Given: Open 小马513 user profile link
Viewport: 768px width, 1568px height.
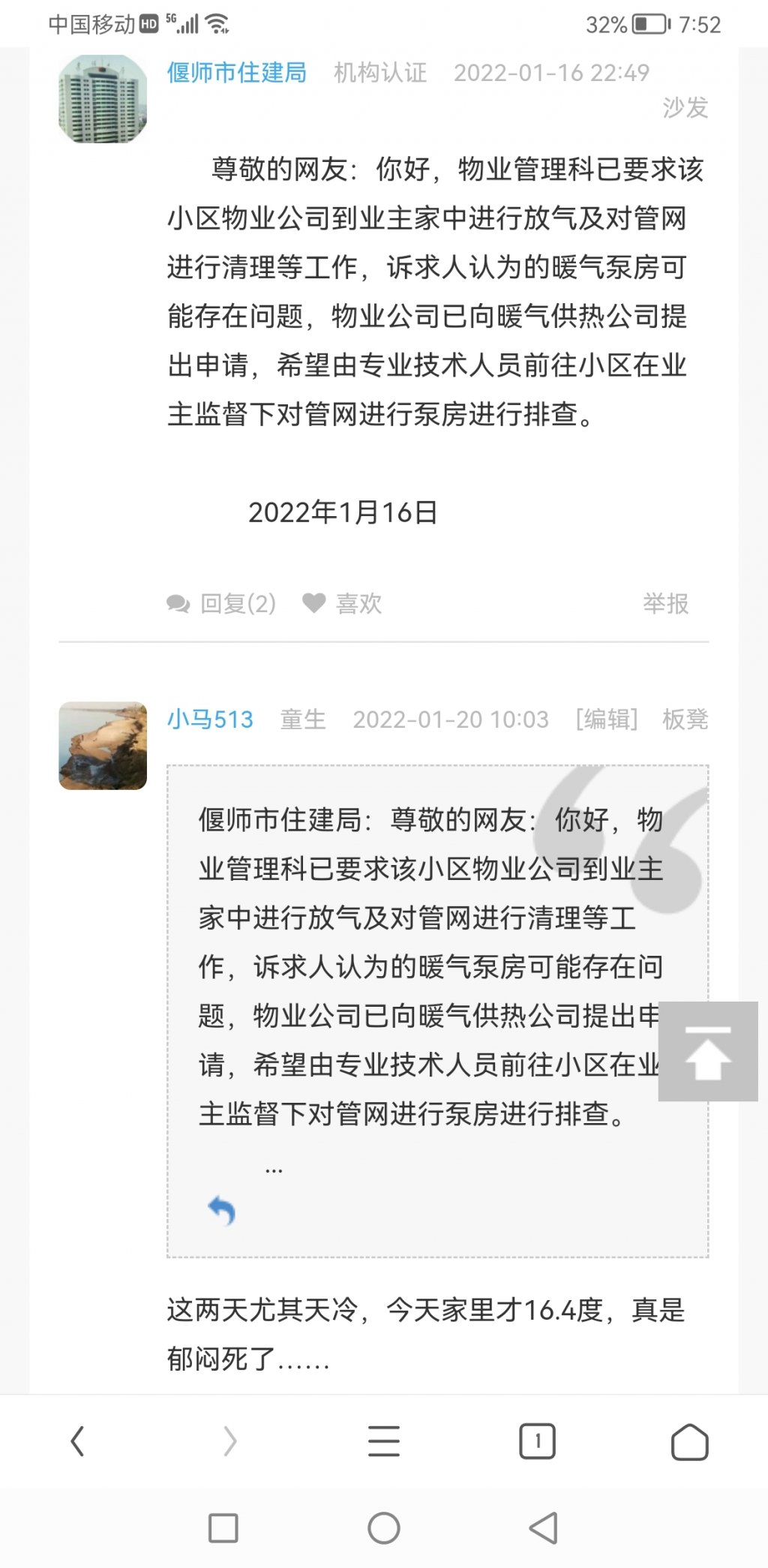Looking at the screenshot, I should pyautogui.click(x=210, y=719).
